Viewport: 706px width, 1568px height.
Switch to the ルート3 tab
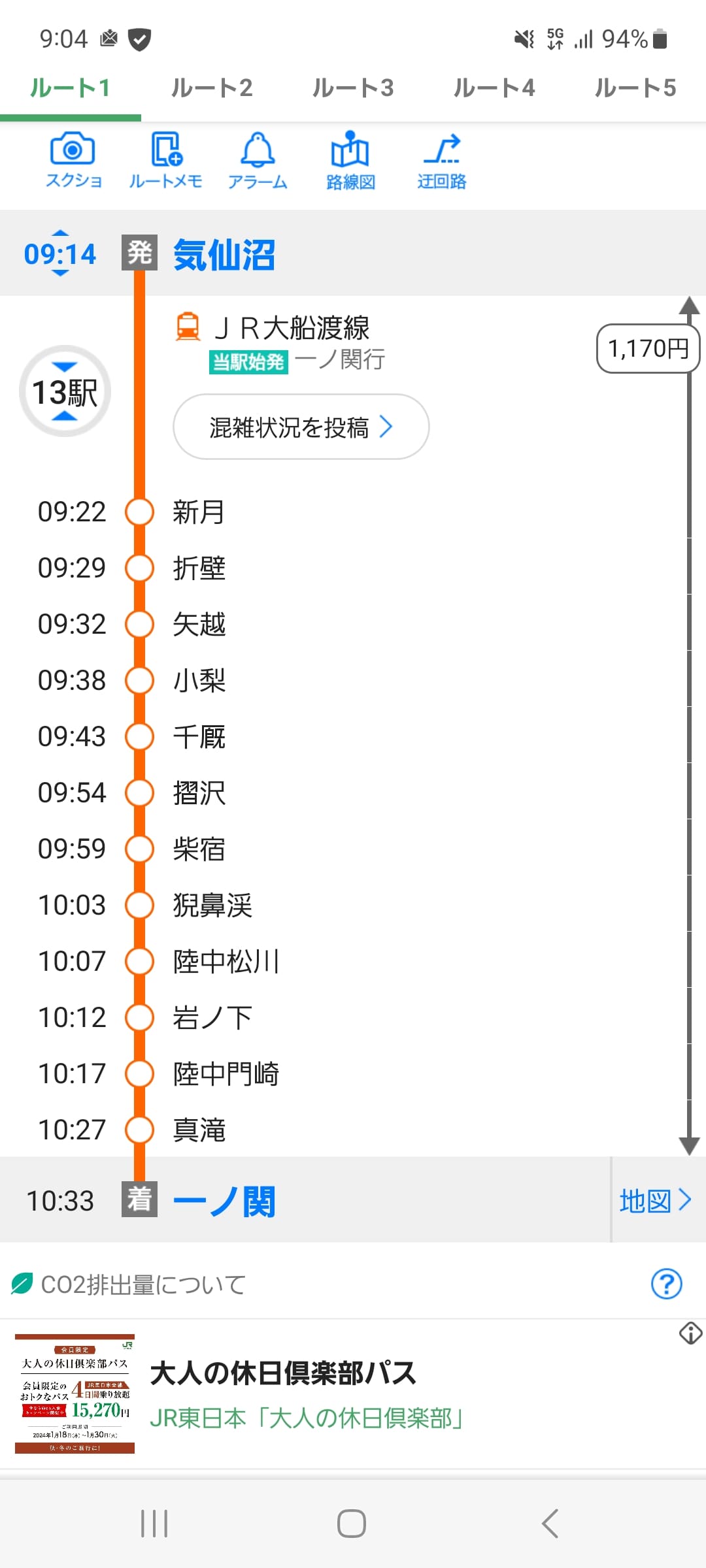click(352, 88)
